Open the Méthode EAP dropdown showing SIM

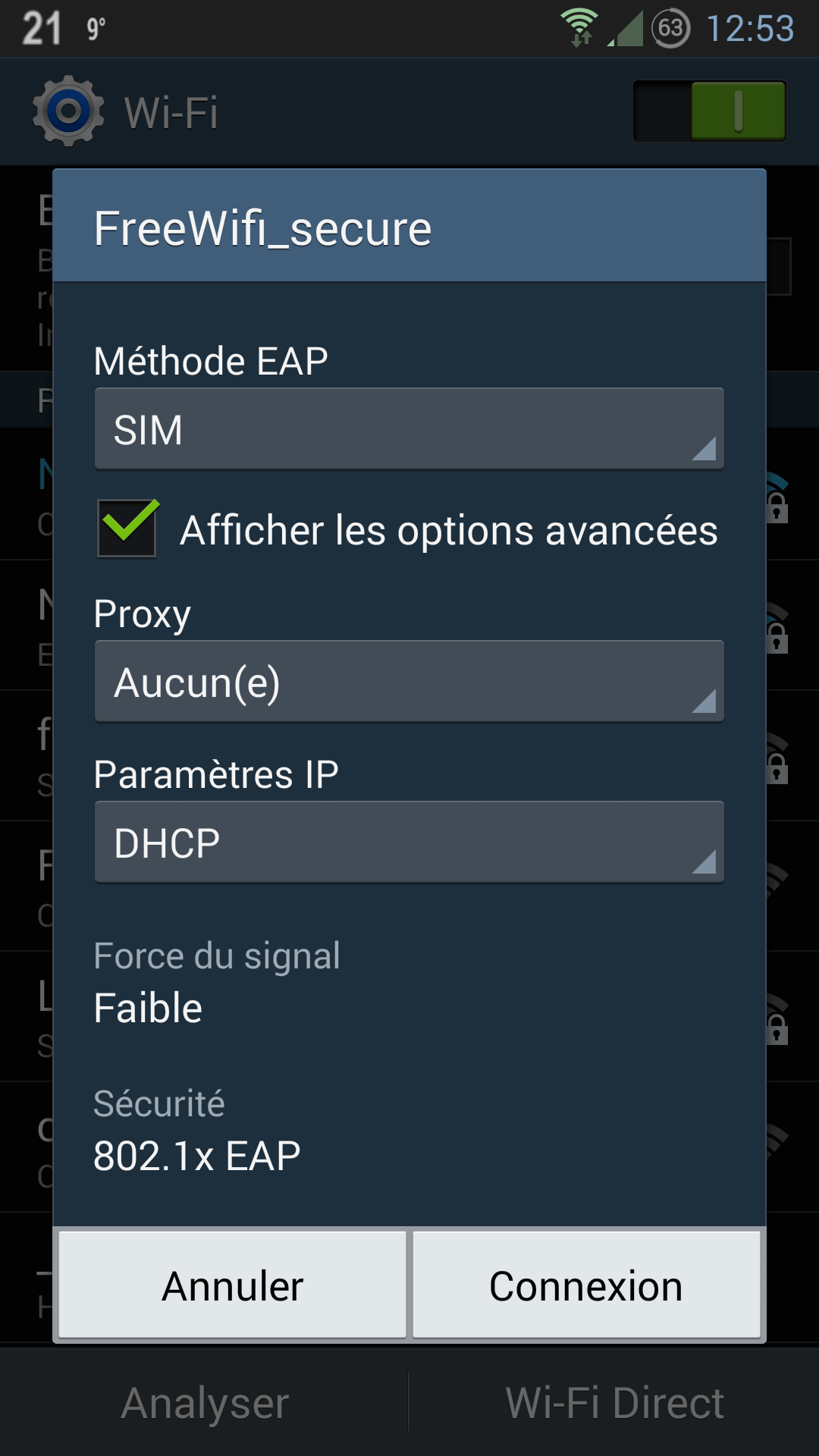(409, 429)
